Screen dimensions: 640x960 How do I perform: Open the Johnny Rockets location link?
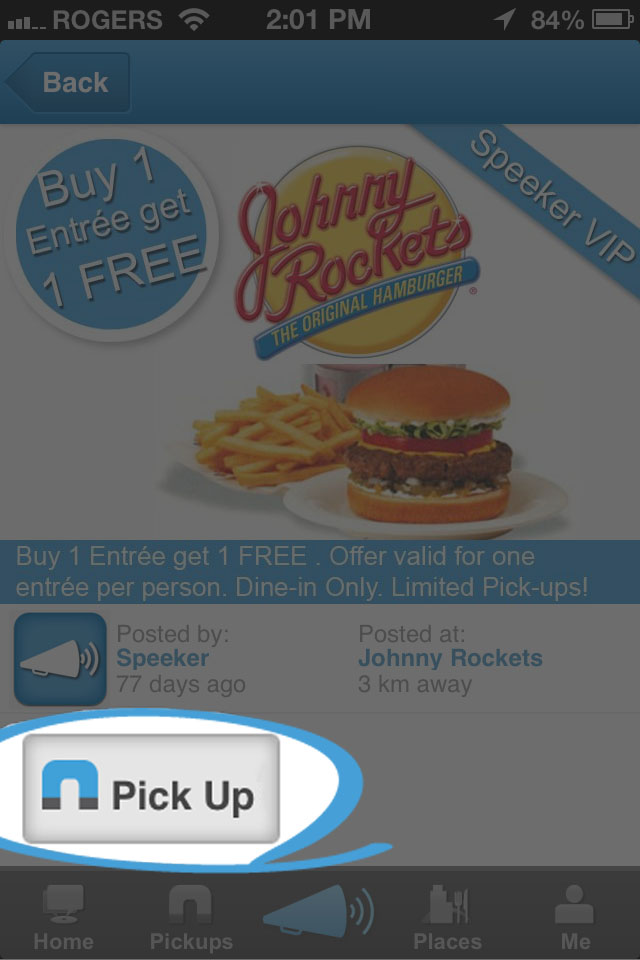point(450,658)
